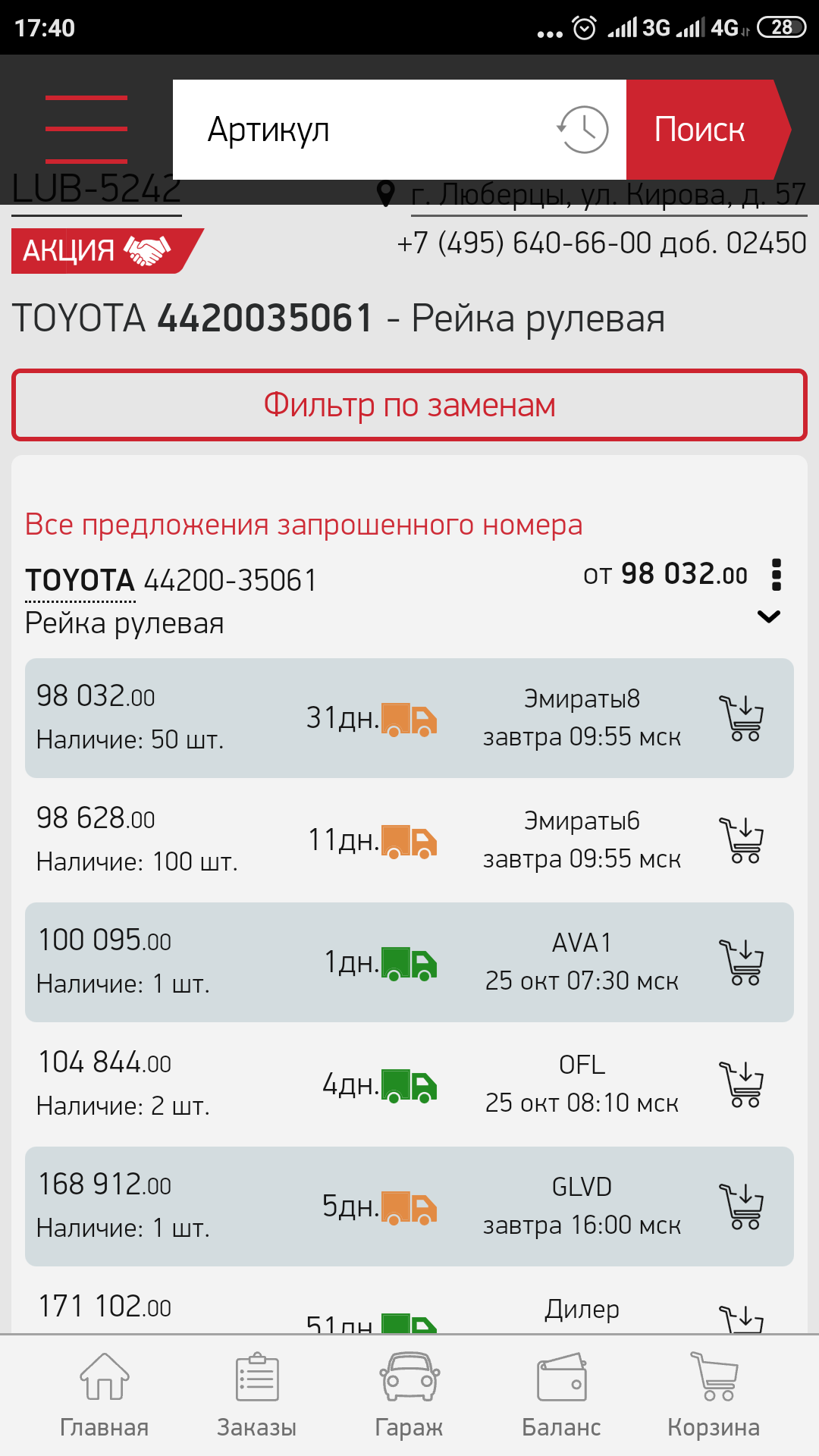The image size is (819, 1456).
Task: Call the +7 (495) 640-66-00 phone number
Action: point(601,243)
